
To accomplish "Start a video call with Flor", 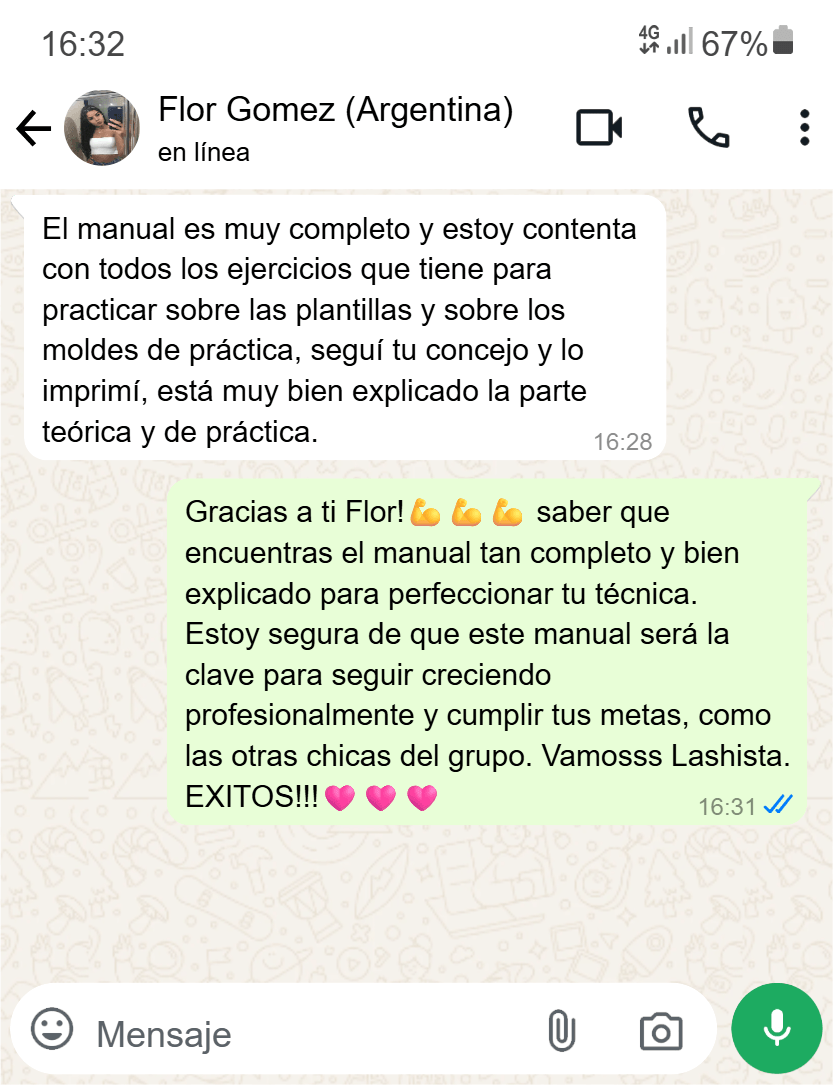I will click(x=599, y=128).
